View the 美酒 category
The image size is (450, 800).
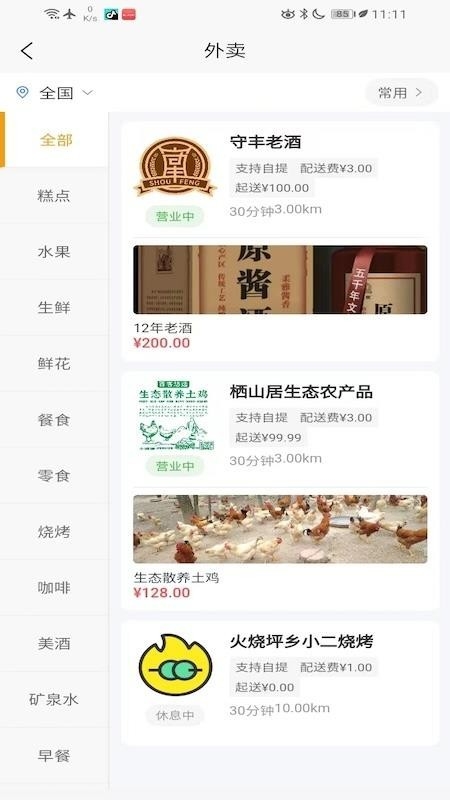click(55, 643)
